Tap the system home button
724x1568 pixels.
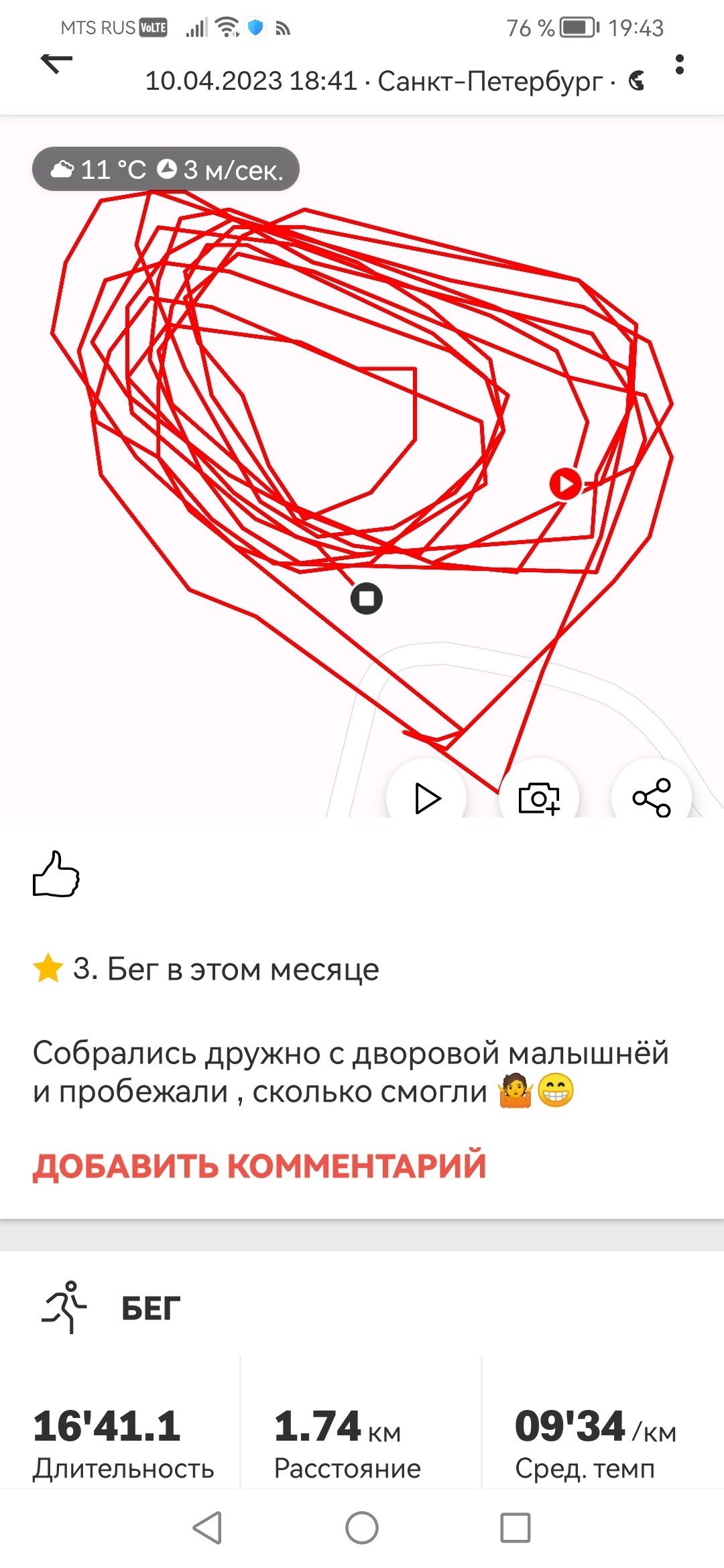coord(362,1528)
